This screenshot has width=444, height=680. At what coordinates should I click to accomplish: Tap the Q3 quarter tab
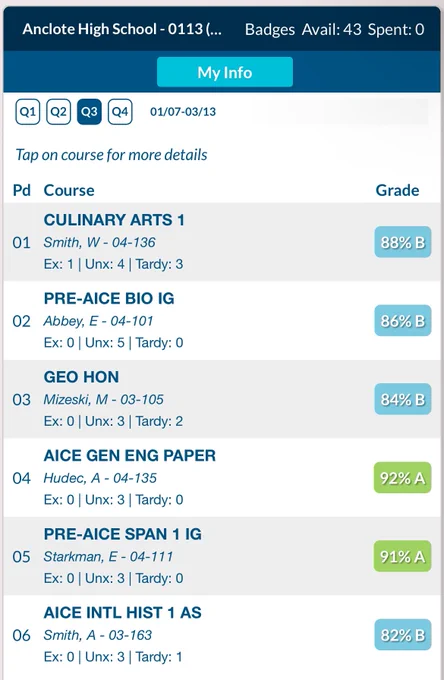click(x=89, y=112)
